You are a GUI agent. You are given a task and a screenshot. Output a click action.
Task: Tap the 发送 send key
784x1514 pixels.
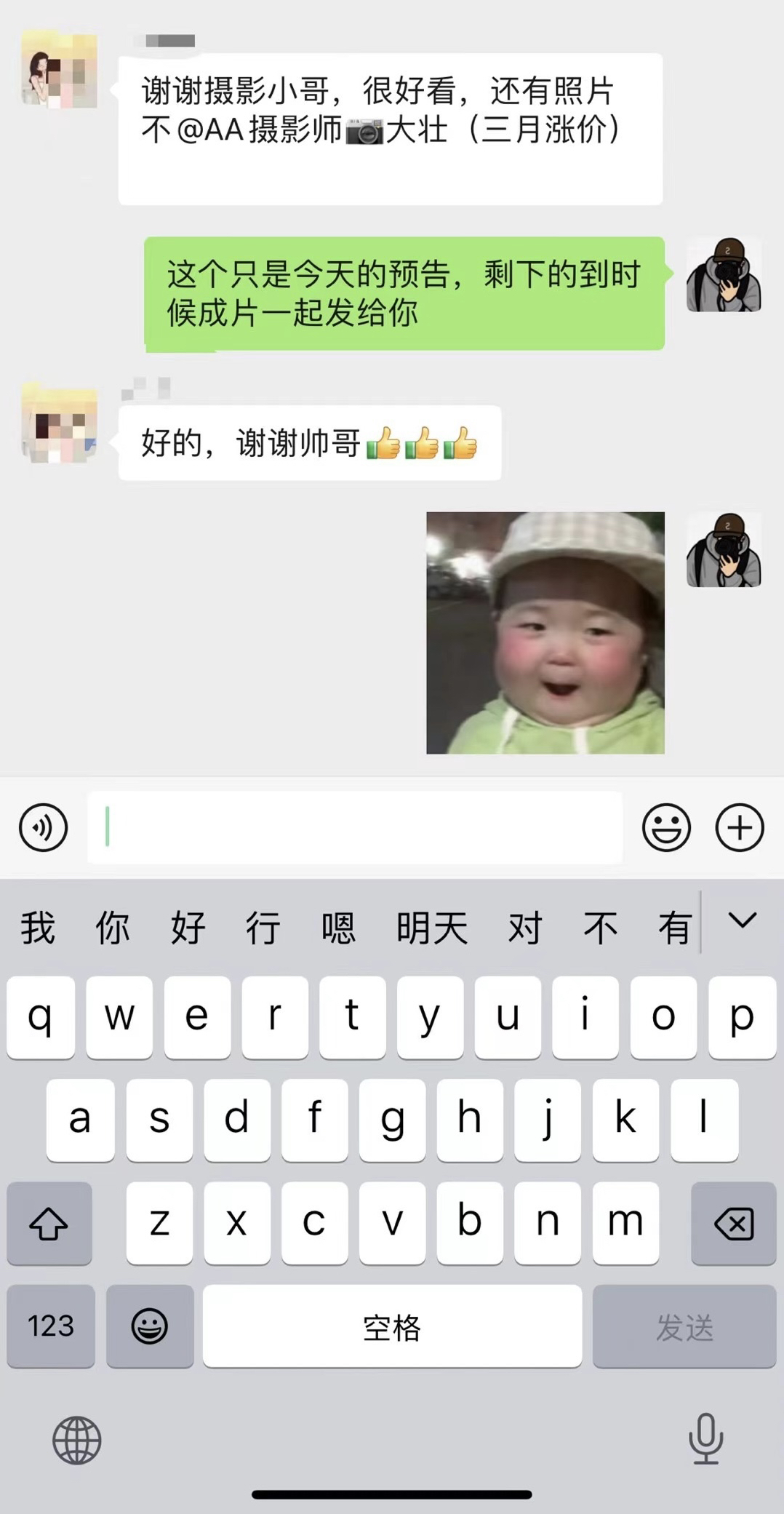684,1326
